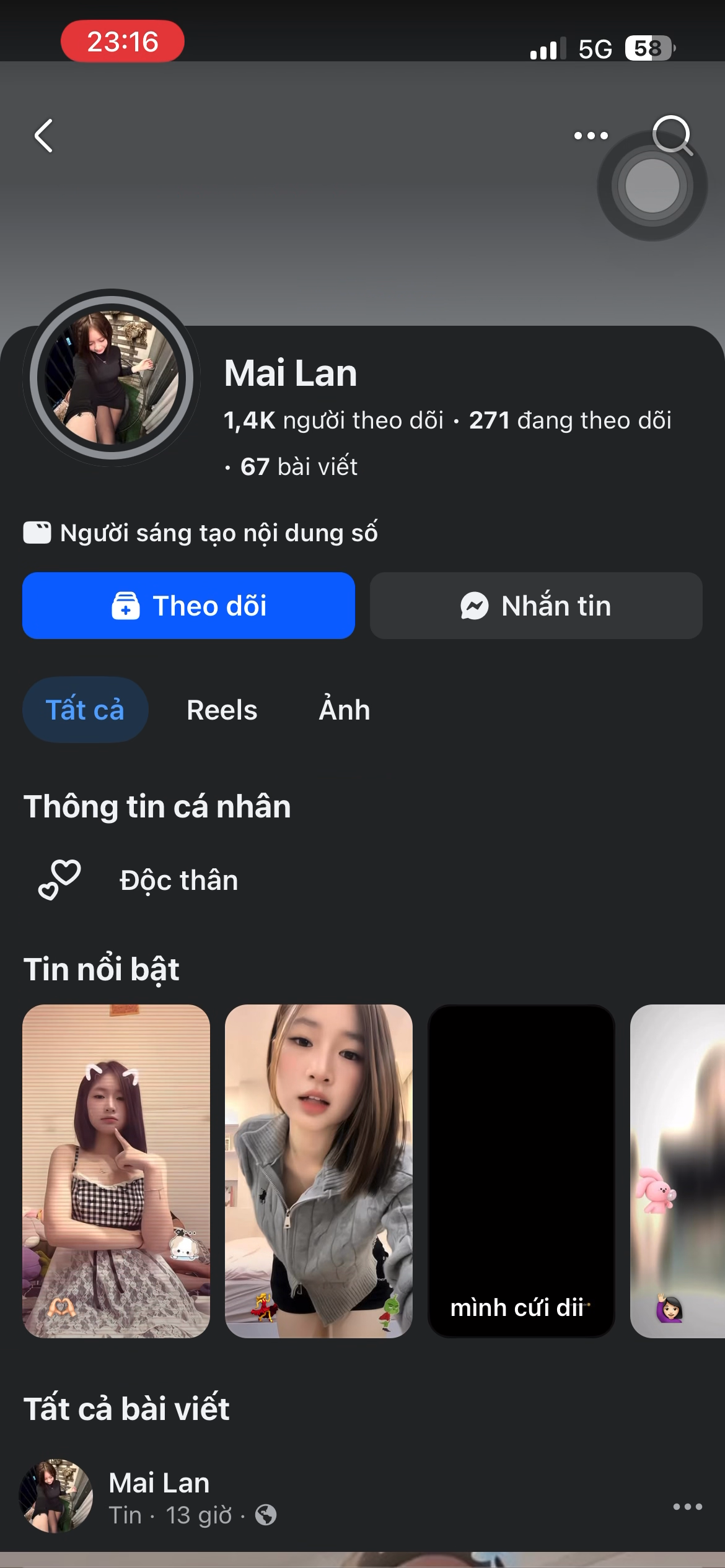Viewport: 725px width, 1568px height.
Task: Open the large profile picture
Action: coord(112,377)
